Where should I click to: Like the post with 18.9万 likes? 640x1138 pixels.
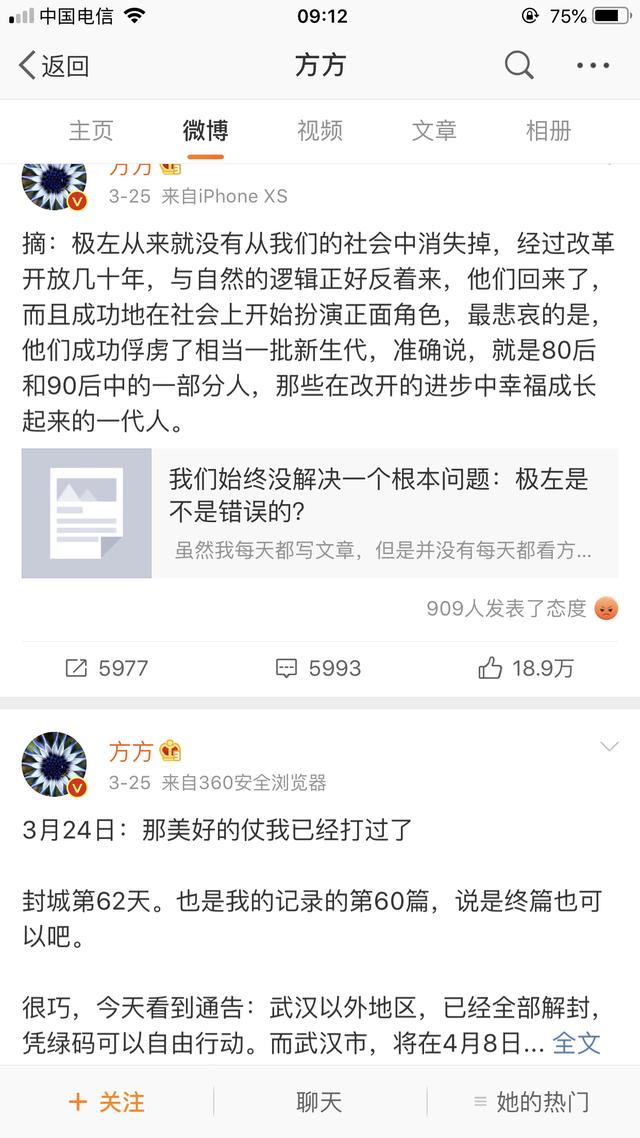click(x=526, y=668)
